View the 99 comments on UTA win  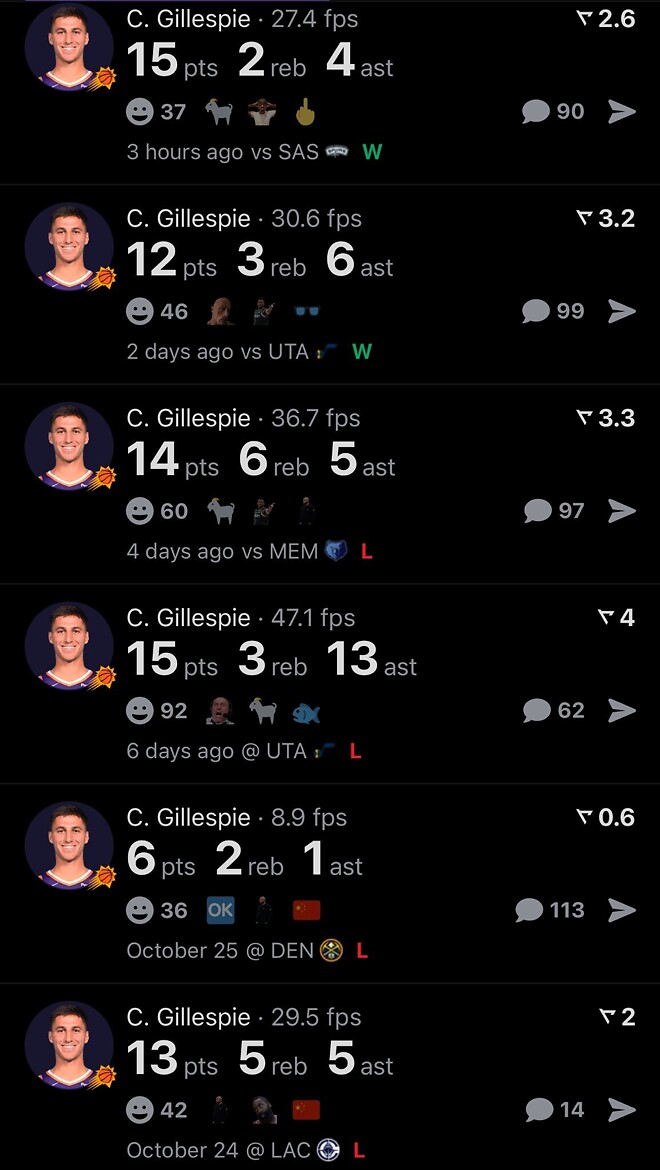553,311
